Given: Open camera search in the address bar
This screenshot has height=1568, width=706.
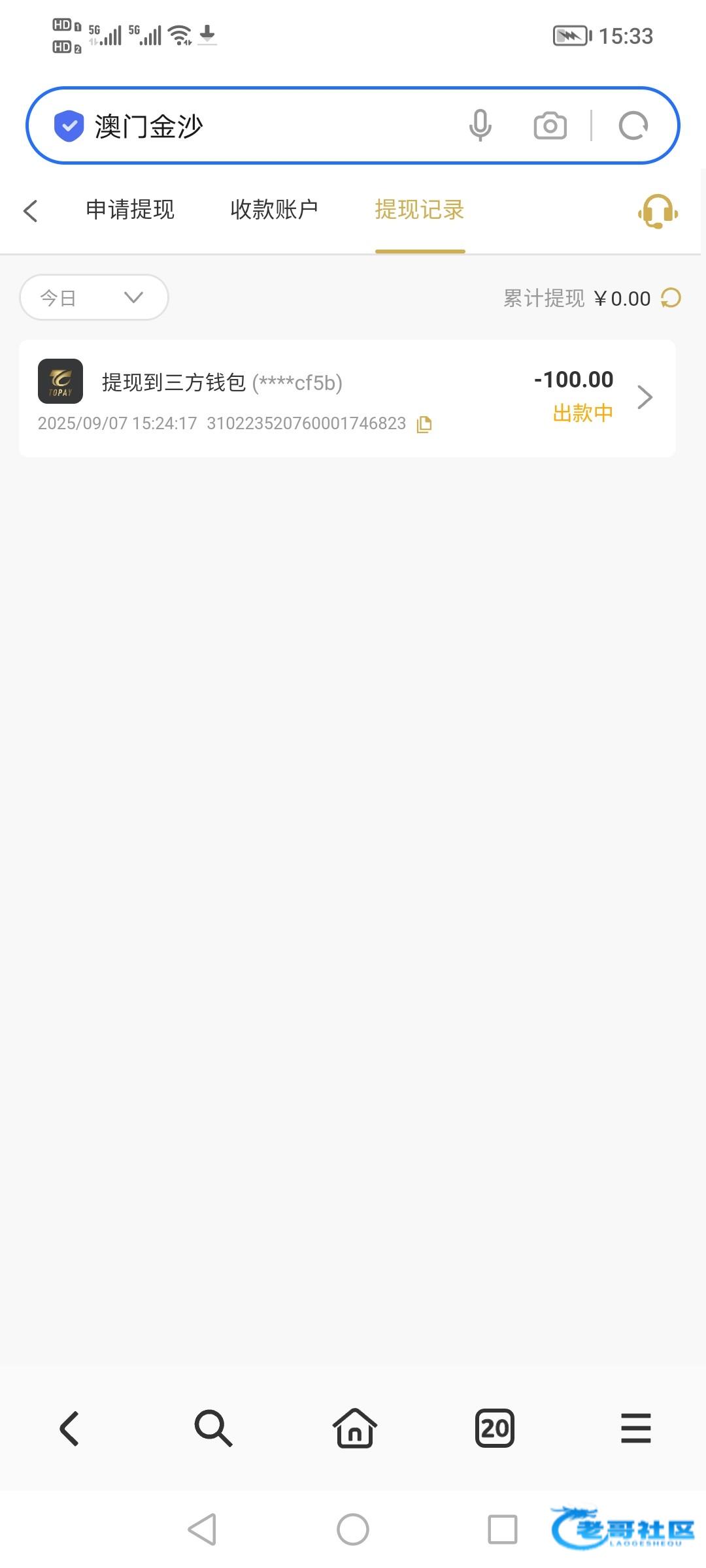Looking at the screenshot, I should tap(550, 125).
